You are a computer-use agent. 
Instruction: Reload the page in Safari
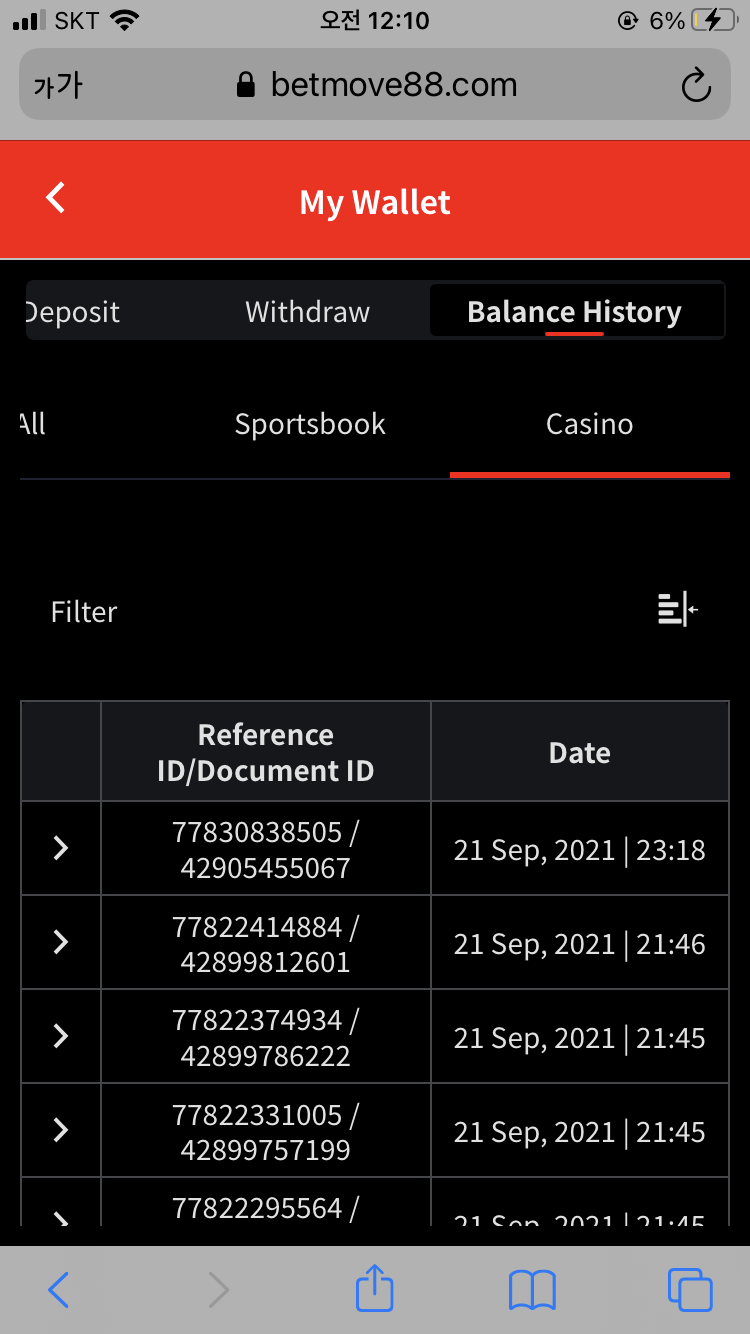[x=695, y=85]
